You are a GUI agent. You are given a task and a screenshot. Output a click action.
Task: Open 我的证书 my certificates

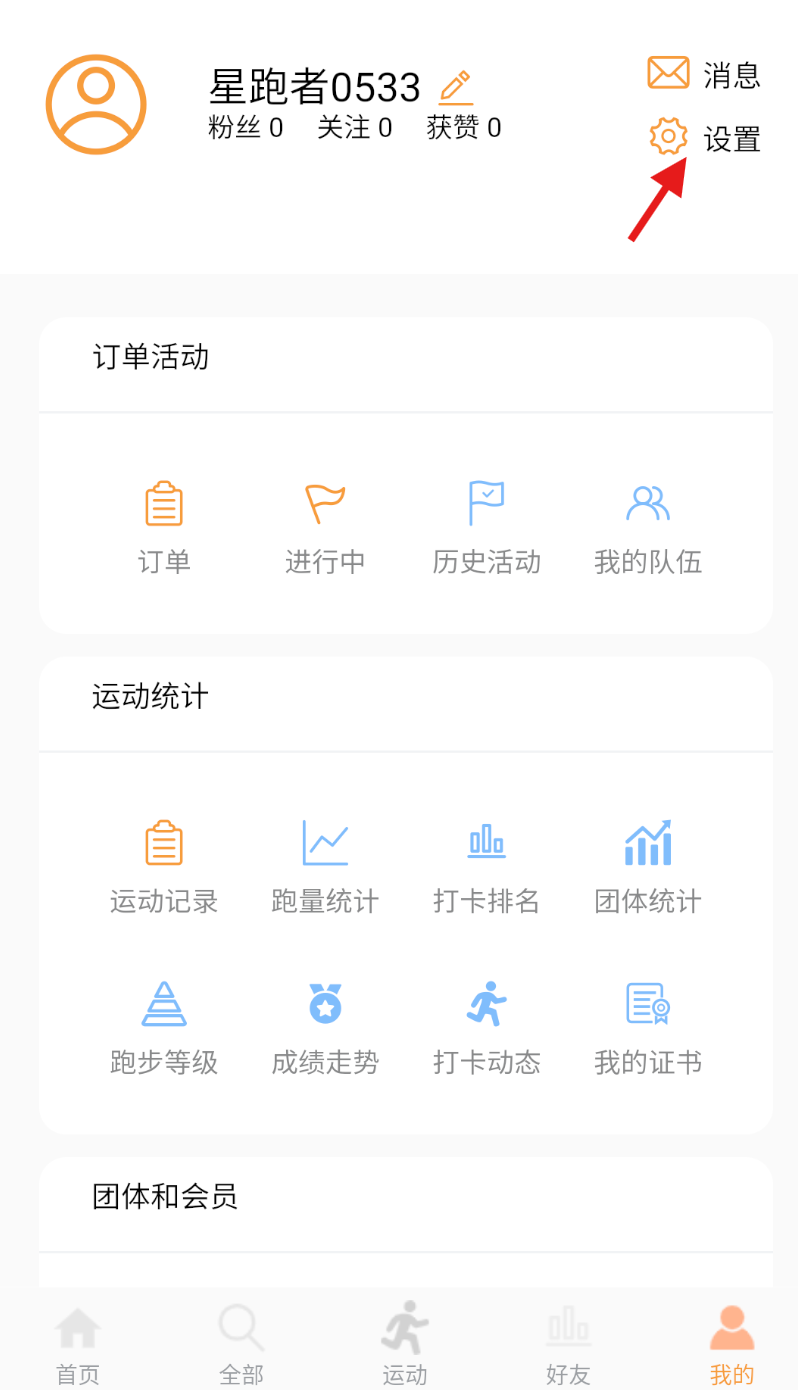(648, 1026)
